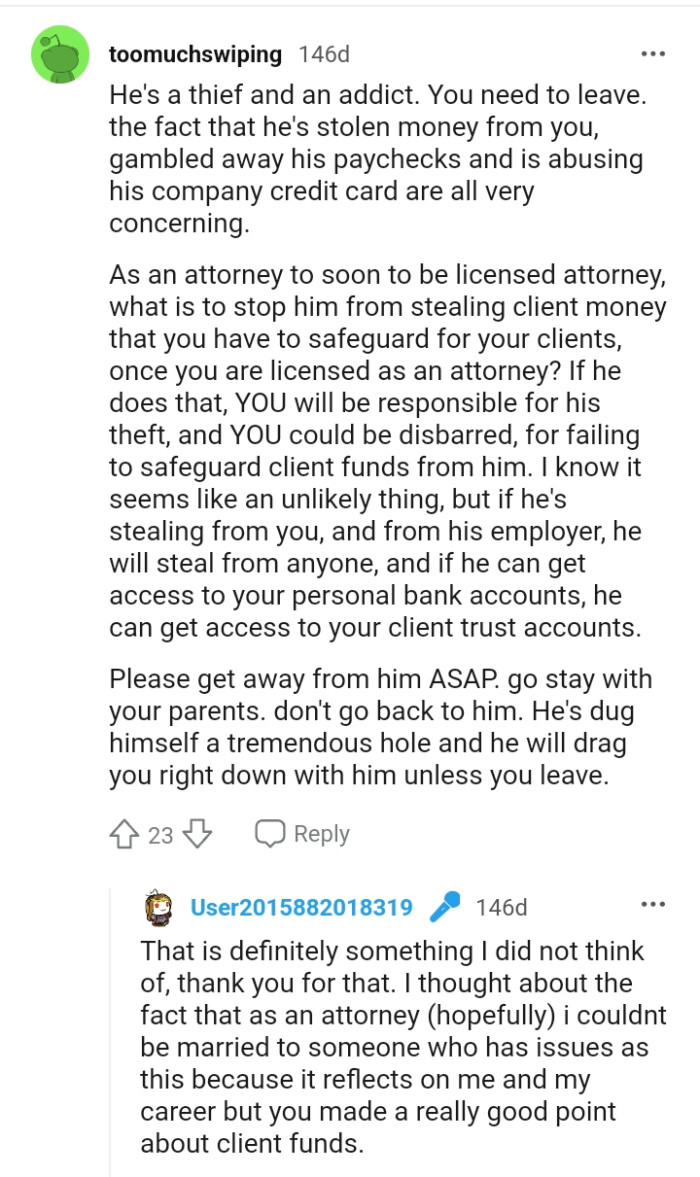
Task: Upvote toomuchswiping's comment
Action: pos(125,834)
